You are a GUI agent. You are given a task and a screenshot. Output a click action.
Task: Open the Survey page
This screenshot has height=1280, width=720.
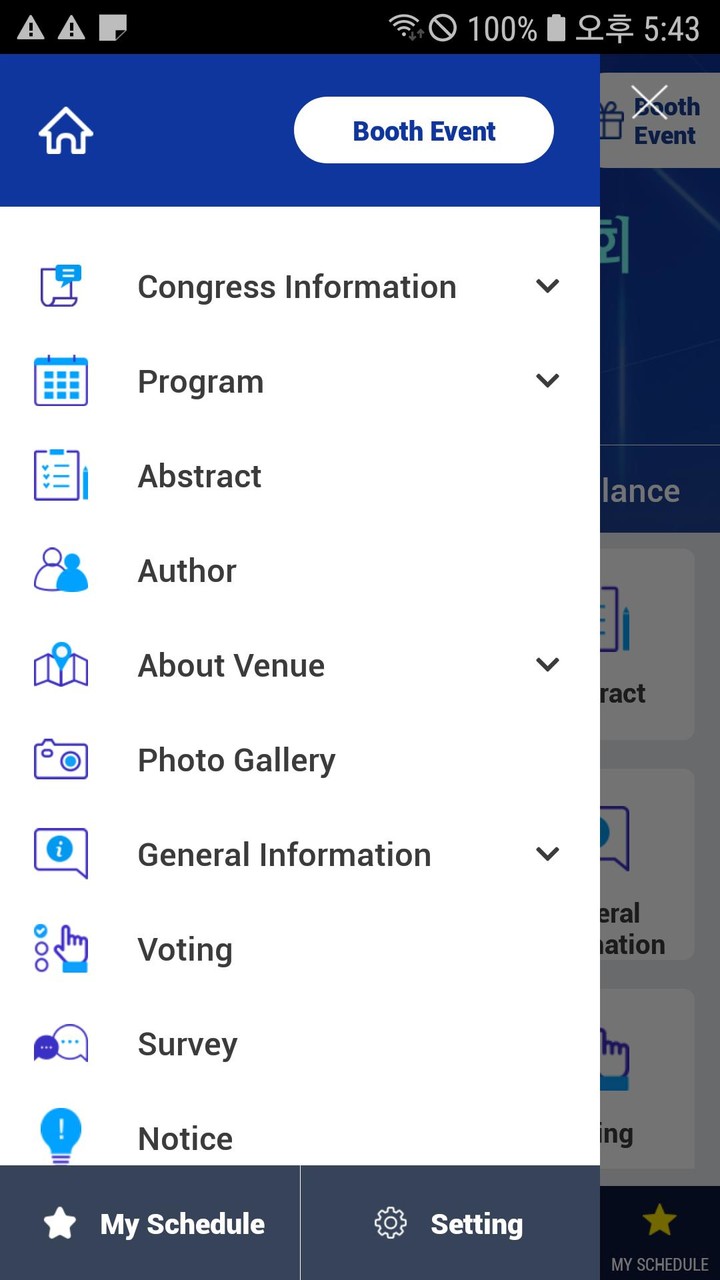187,1044
